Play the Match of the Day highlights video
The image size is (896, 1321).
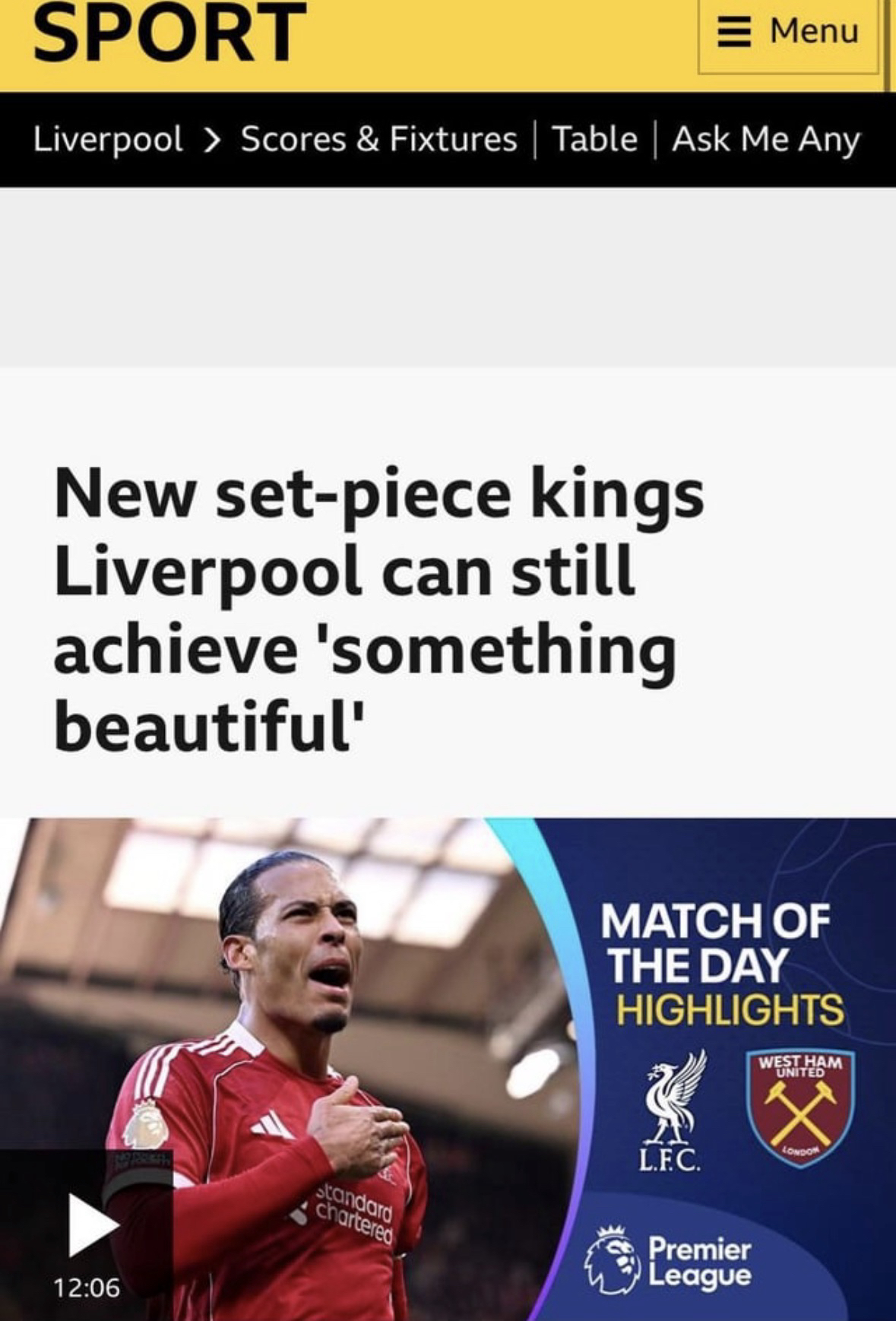pos(93,1226)
